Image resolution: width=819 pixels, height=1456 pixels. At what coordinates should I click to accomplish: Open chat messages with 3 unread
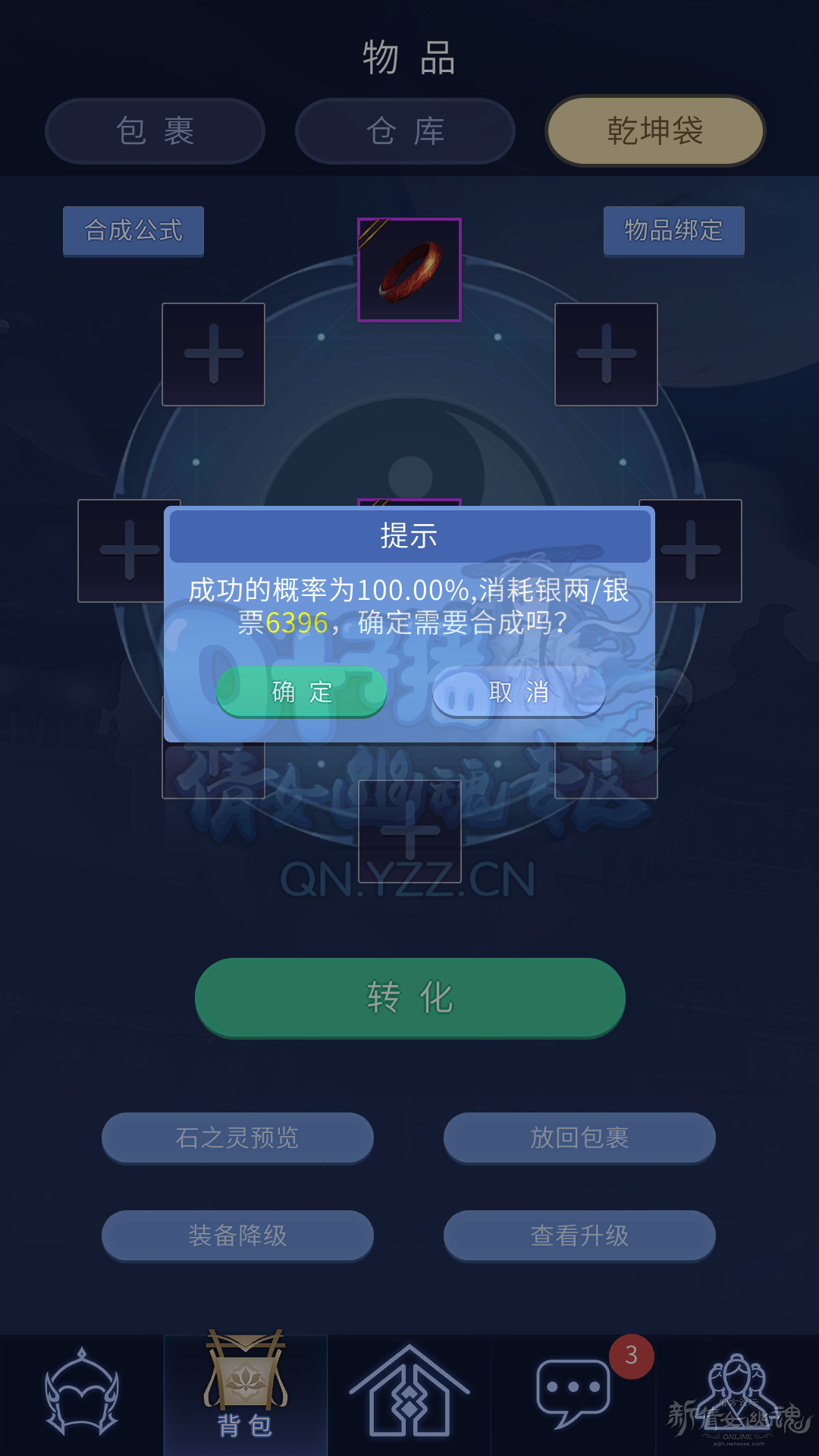573,1394
